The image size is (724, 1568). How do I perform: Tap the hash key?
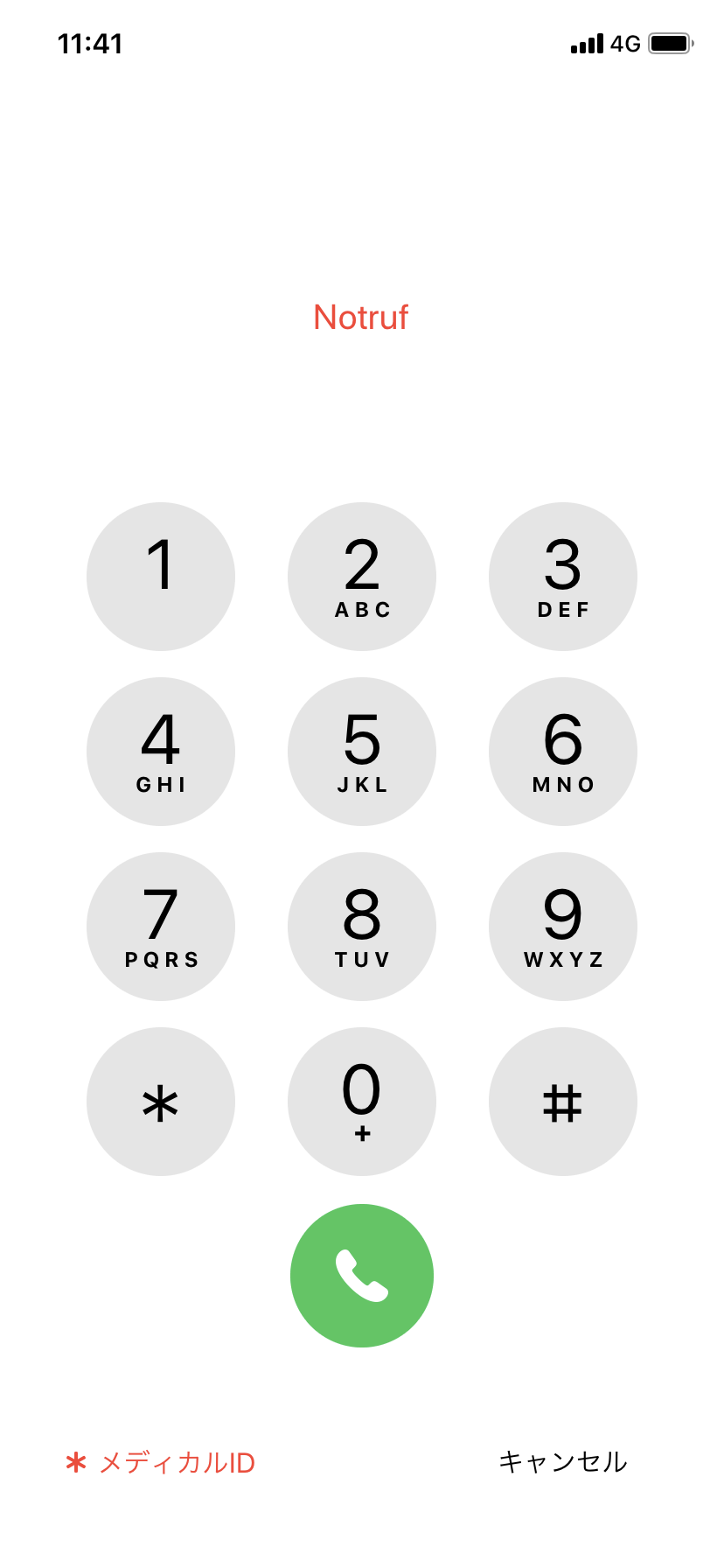click(563, 1102)
